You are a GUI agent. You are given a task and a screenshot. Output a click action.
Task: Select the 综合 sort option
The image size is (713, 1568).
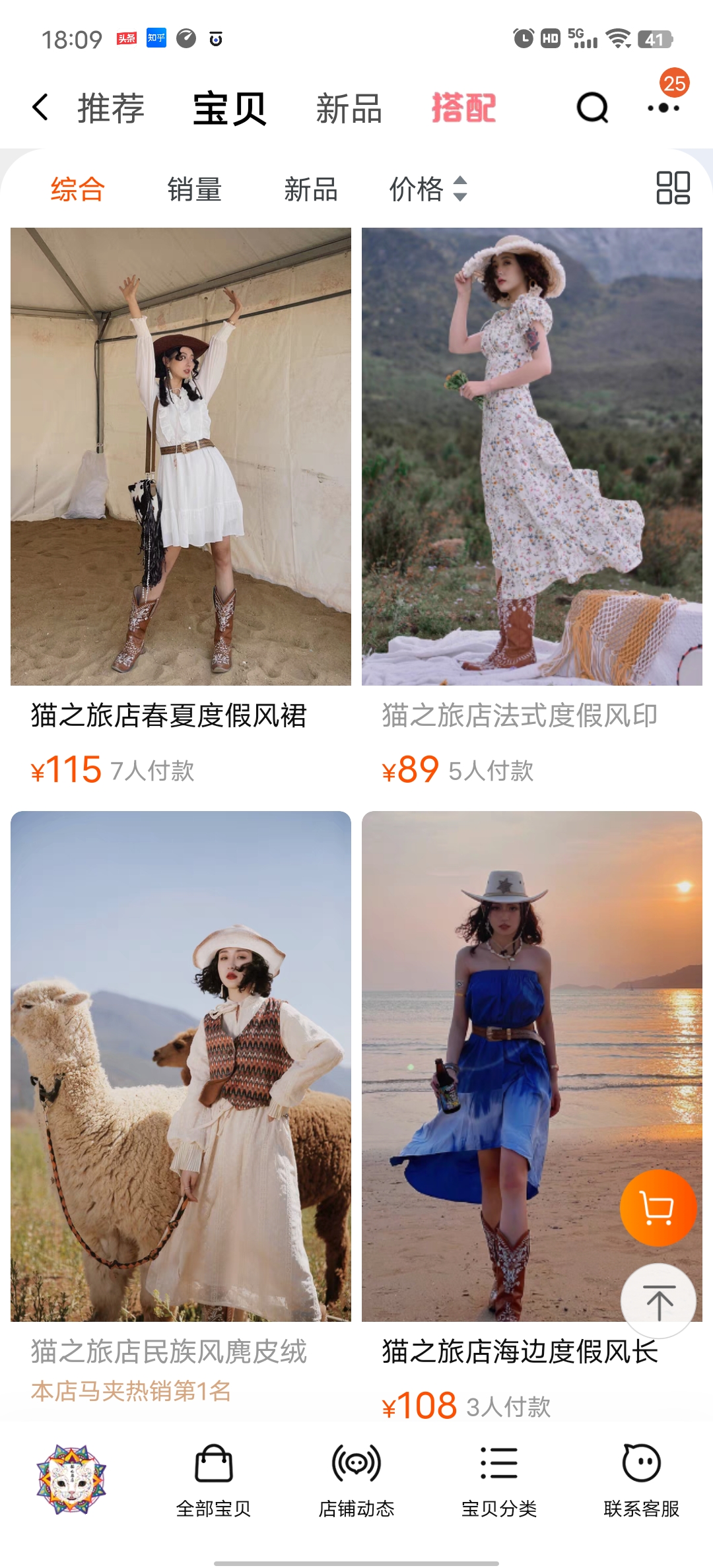[x=78, y=189]
